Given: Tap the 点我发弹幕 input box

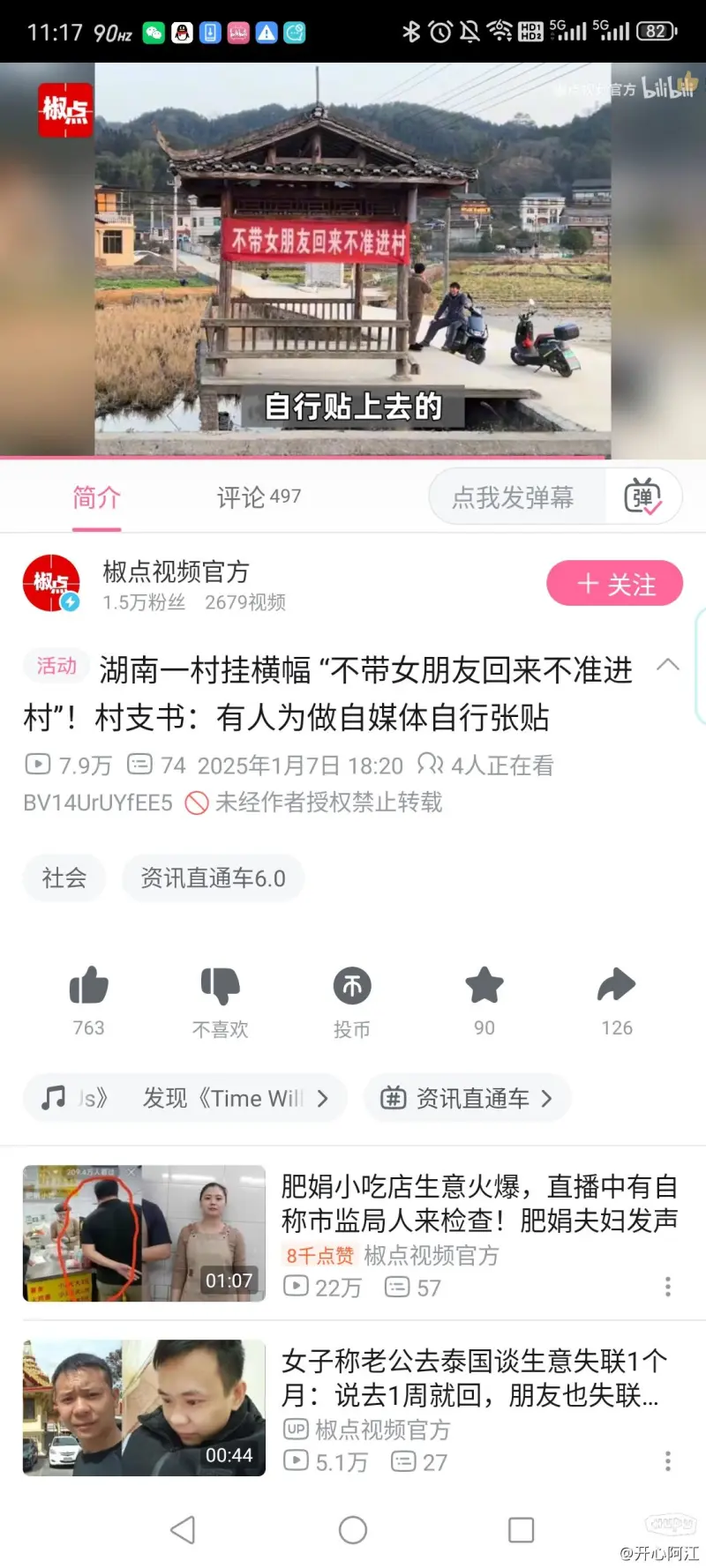Looking at the screenshot, I should click(514, 498).
